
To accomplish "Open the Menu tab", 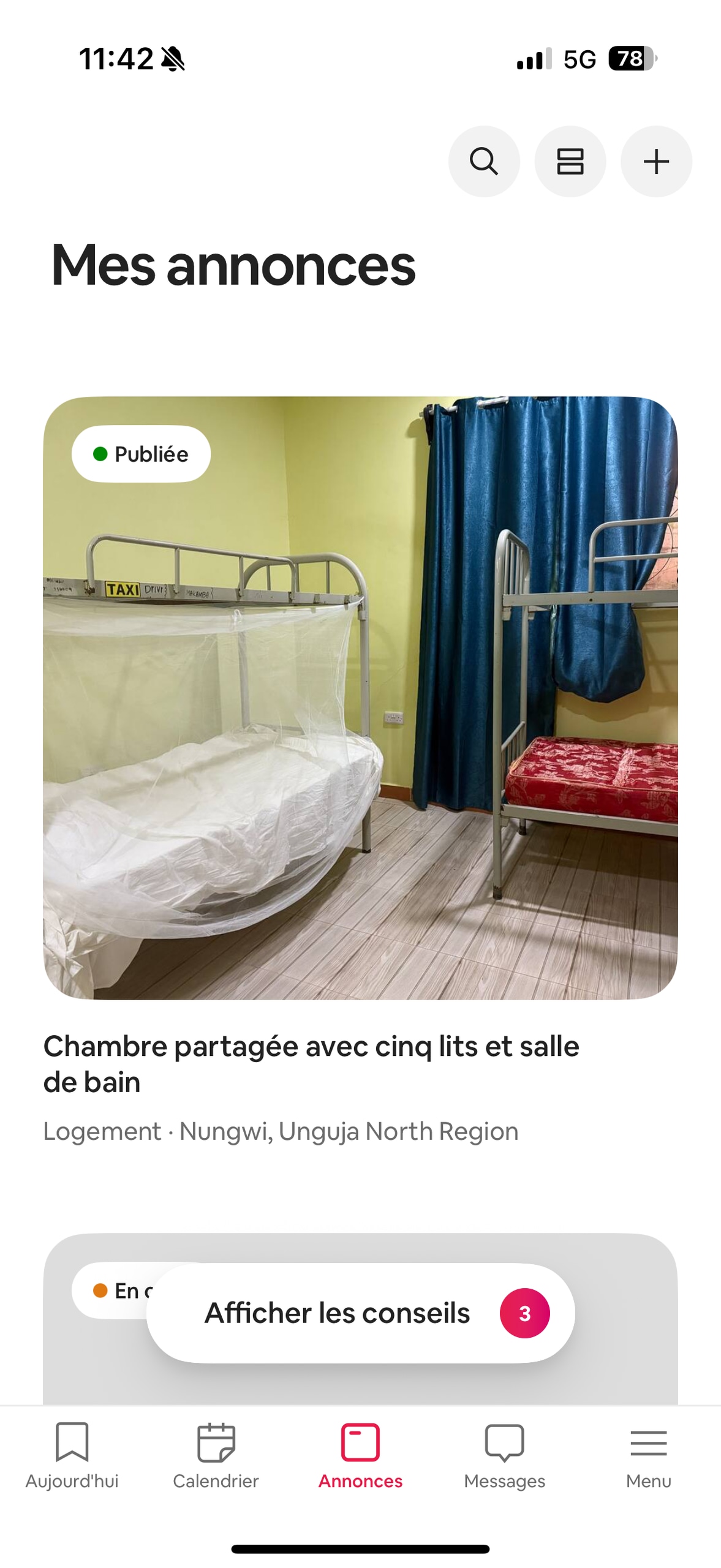I will click(x=648, y=1455).
